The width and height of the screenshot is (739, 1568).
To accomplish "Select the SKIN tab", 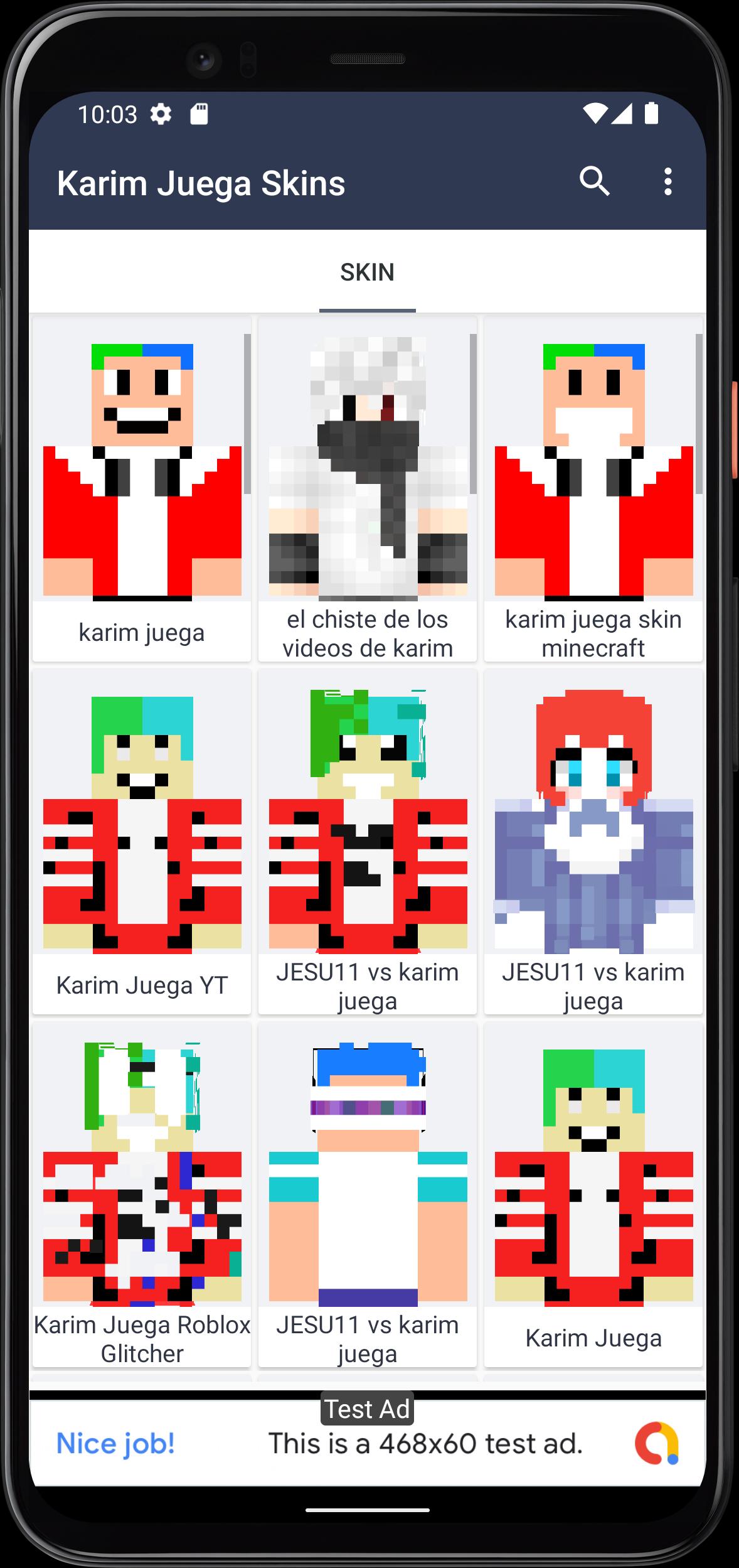I will point(367,272).
